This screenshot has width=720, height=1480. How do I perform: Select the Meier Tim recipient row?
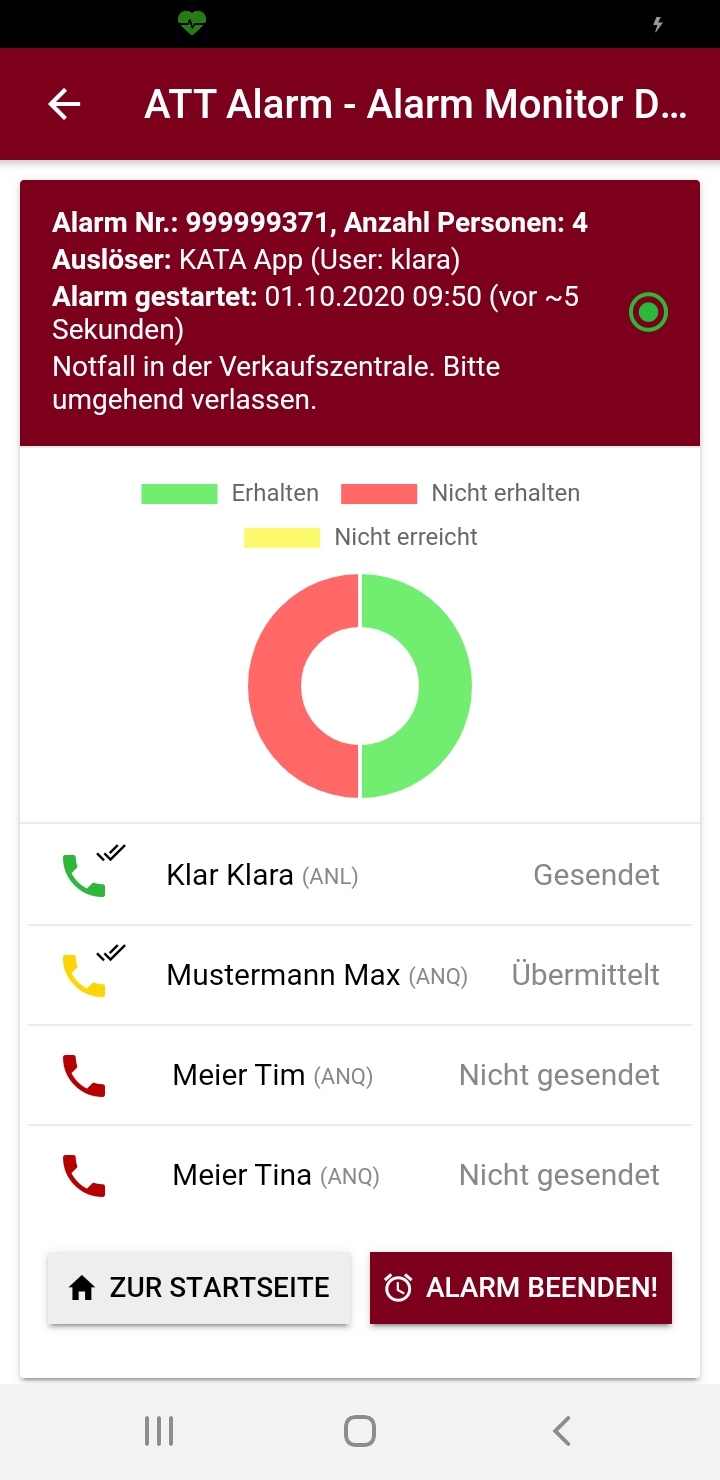pyautogui.click(x=360, y=1075)
